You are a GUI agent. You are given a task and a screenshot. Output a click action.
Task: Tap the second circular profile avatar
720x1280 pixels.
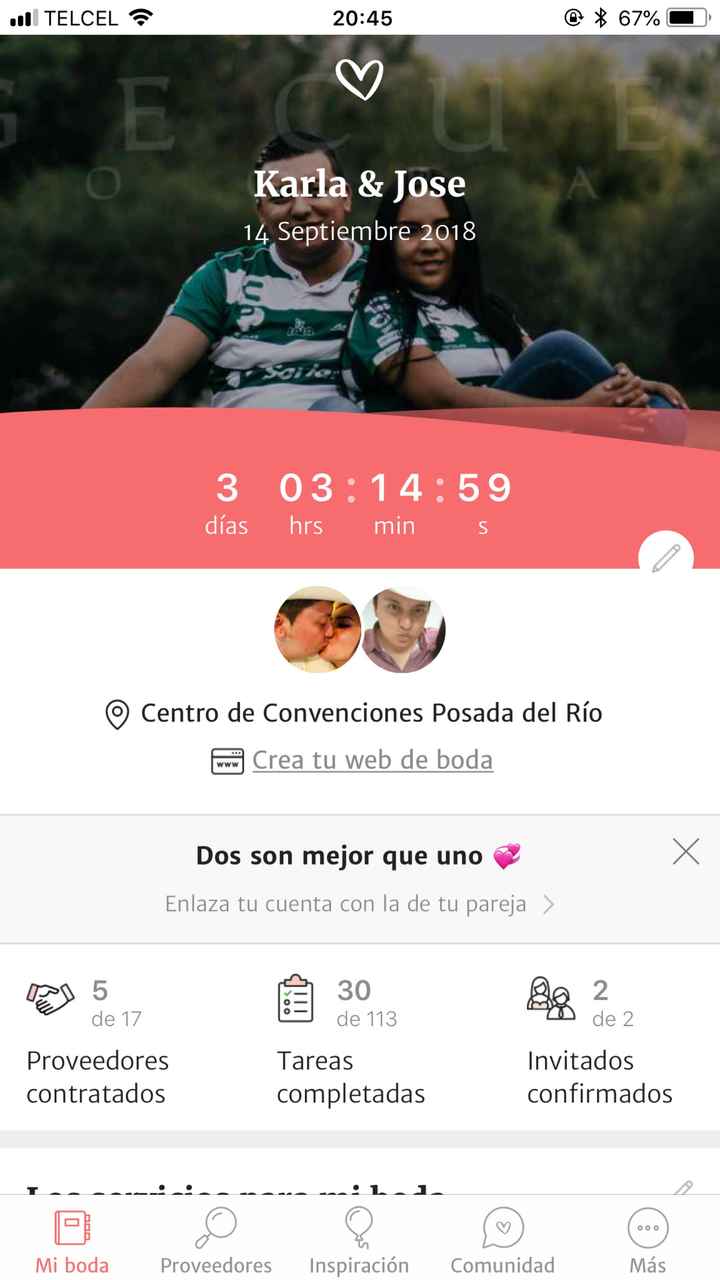click(403, 629)
